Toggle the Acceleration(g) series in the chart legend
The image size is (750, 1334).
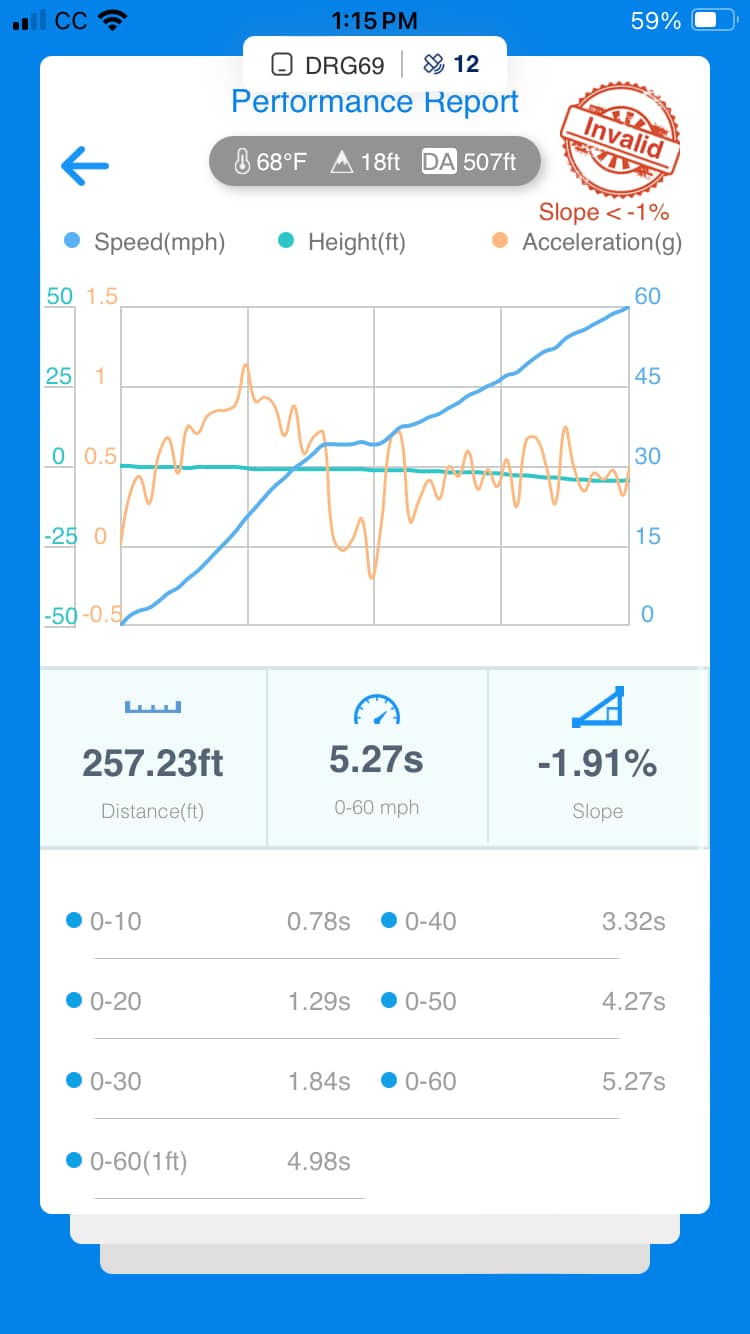[x=587, y=242]
